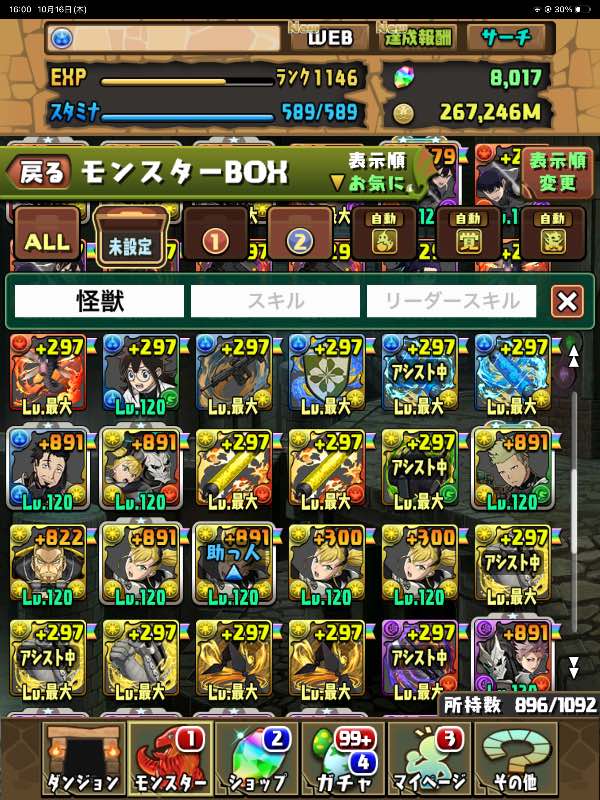Open 達成報酬 achievement rewards
This screenshot has height=800, width=600.
pyautogui.click(x=418, y=39)
